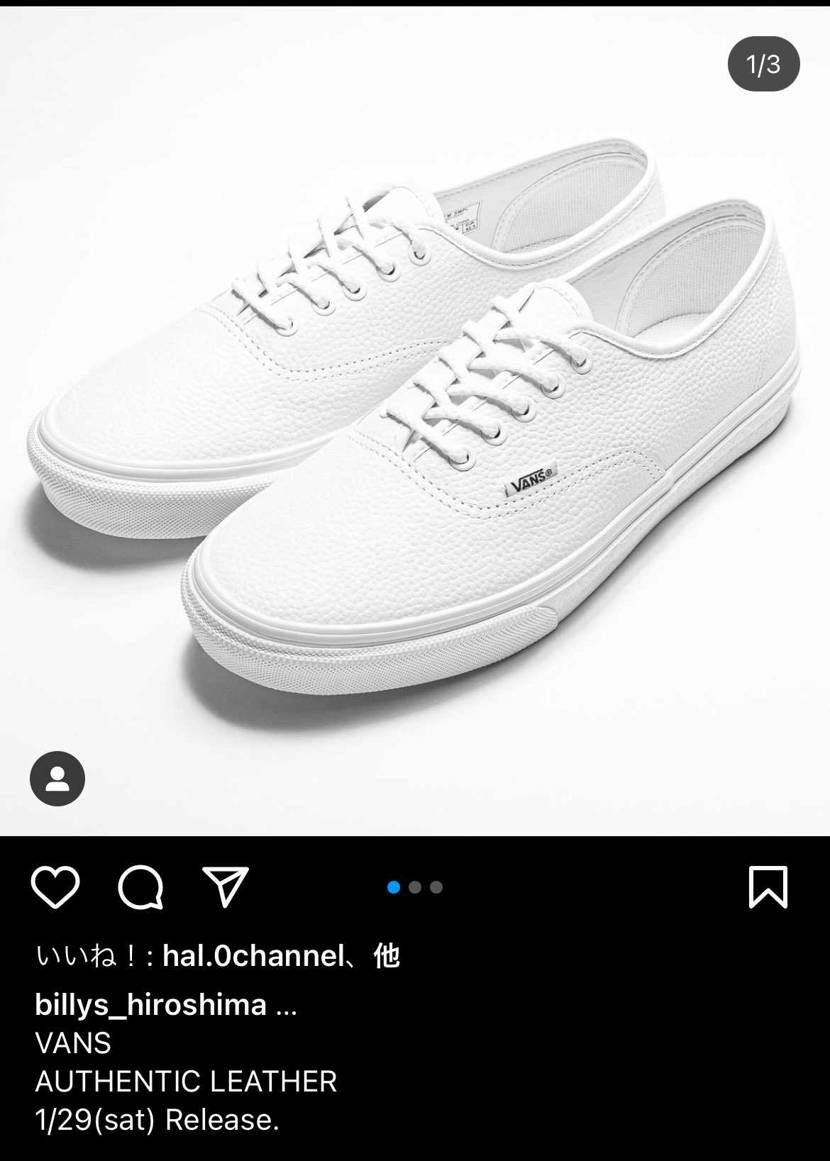Share this post via paper plane icon
The height and width of the screenshot is (1161, 830).
(x=225, y=887)
